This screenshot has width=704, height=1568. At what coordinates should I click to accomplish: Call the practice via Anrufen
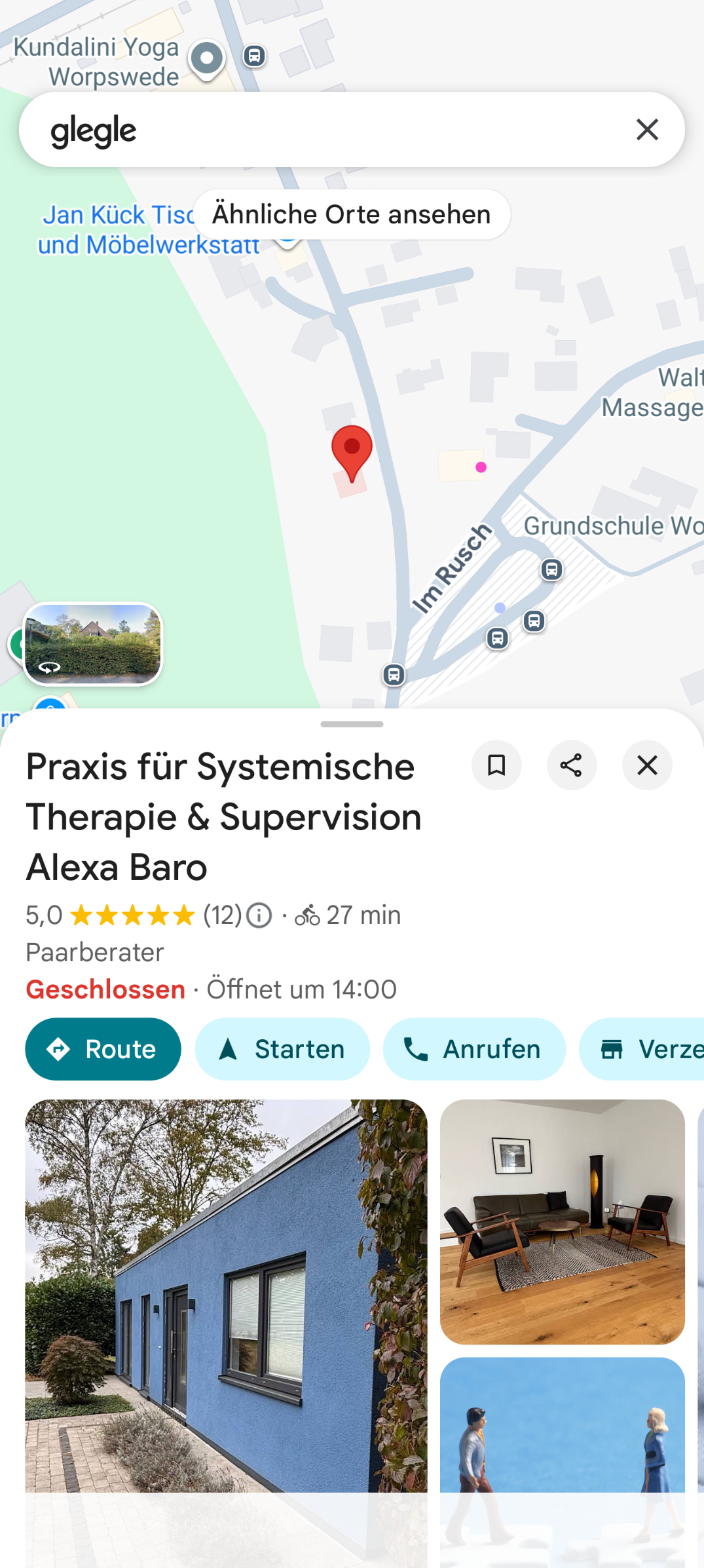click(474, 1049)
